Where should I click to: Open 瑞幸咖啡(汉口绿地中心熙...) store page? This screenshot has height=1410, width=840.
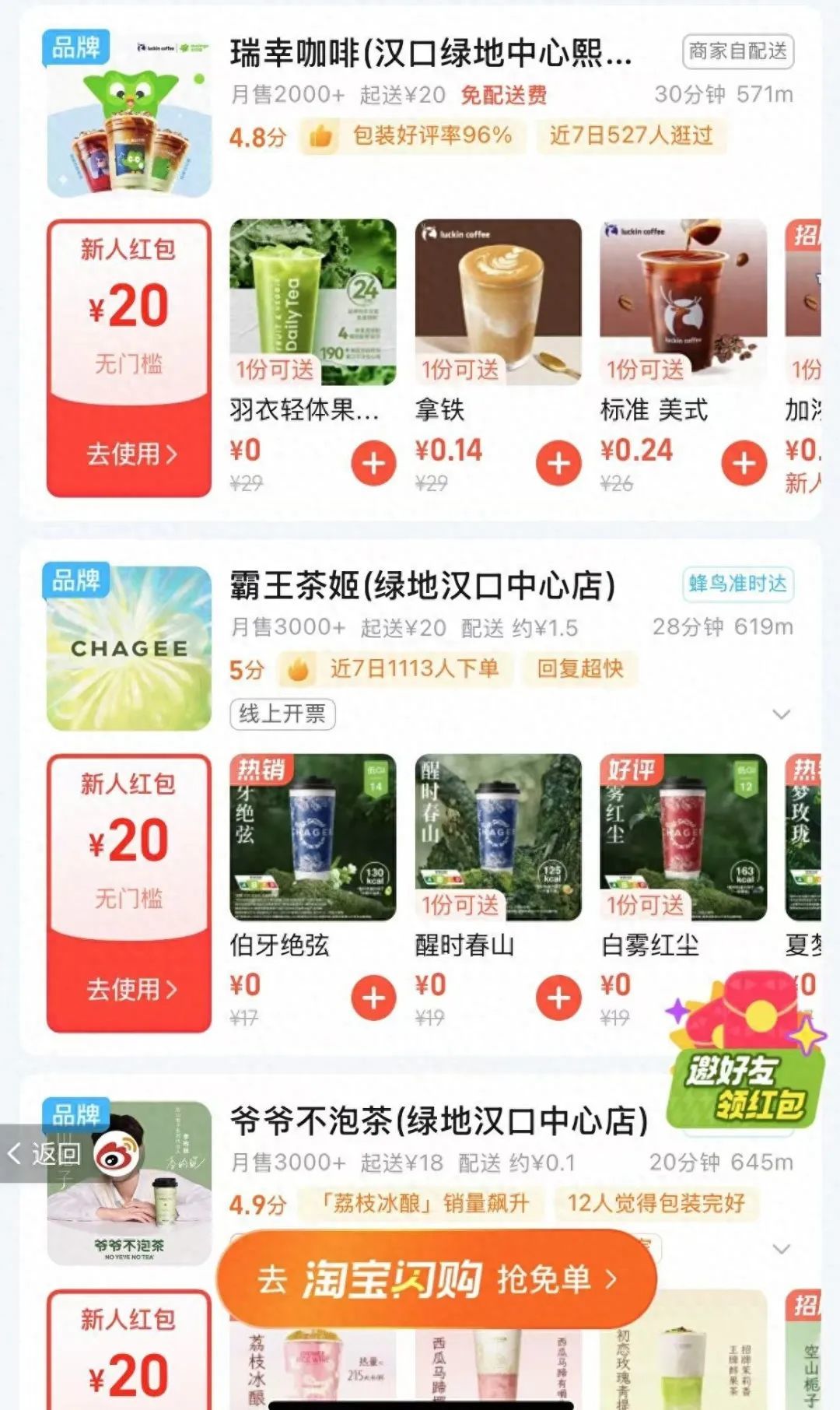click(428, 54)
